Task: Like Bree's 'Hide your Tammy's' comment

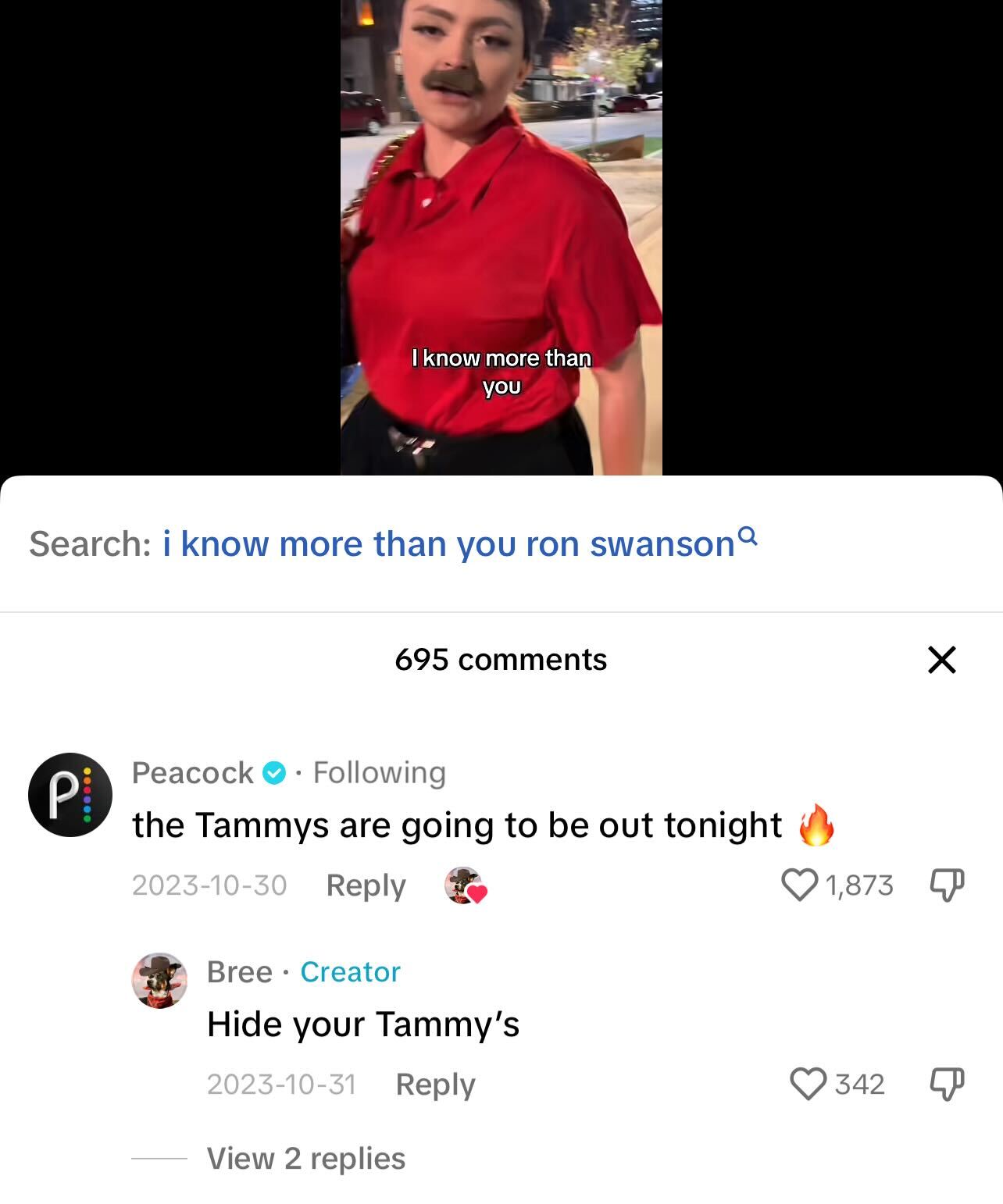Action: click(x=808, y=1085)
